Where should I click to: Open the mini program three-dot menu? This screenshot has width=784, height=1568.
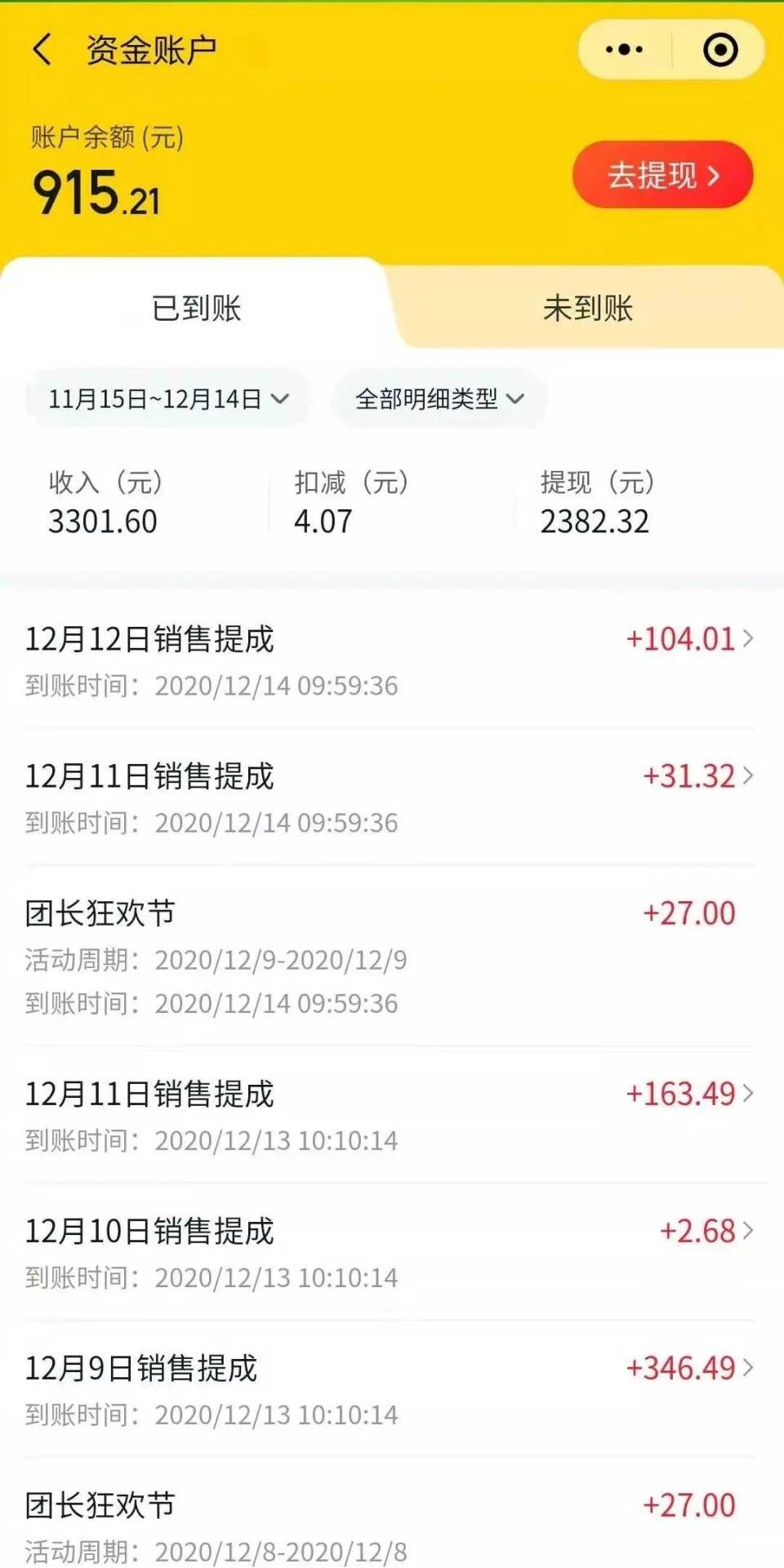[625, 50]
